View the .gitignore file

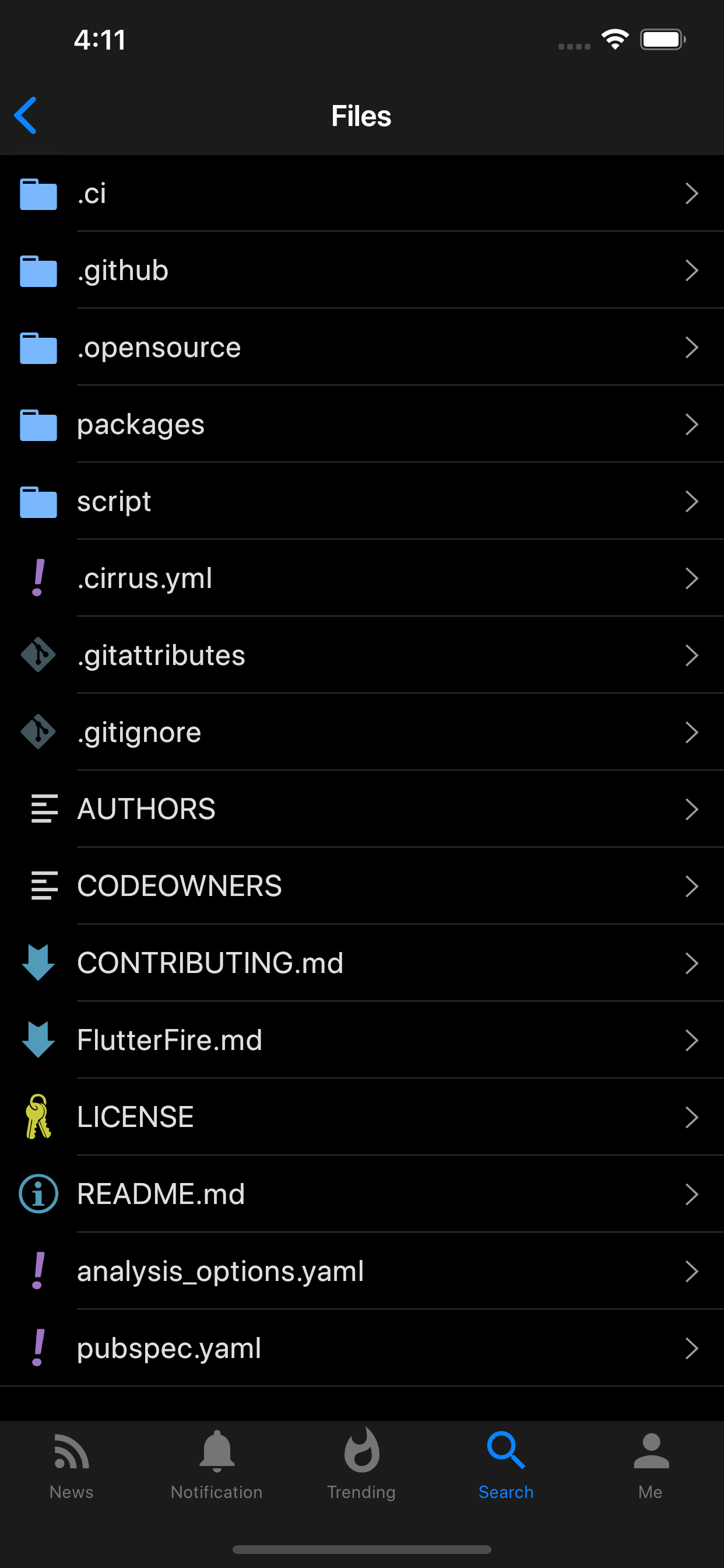point(362,731)
